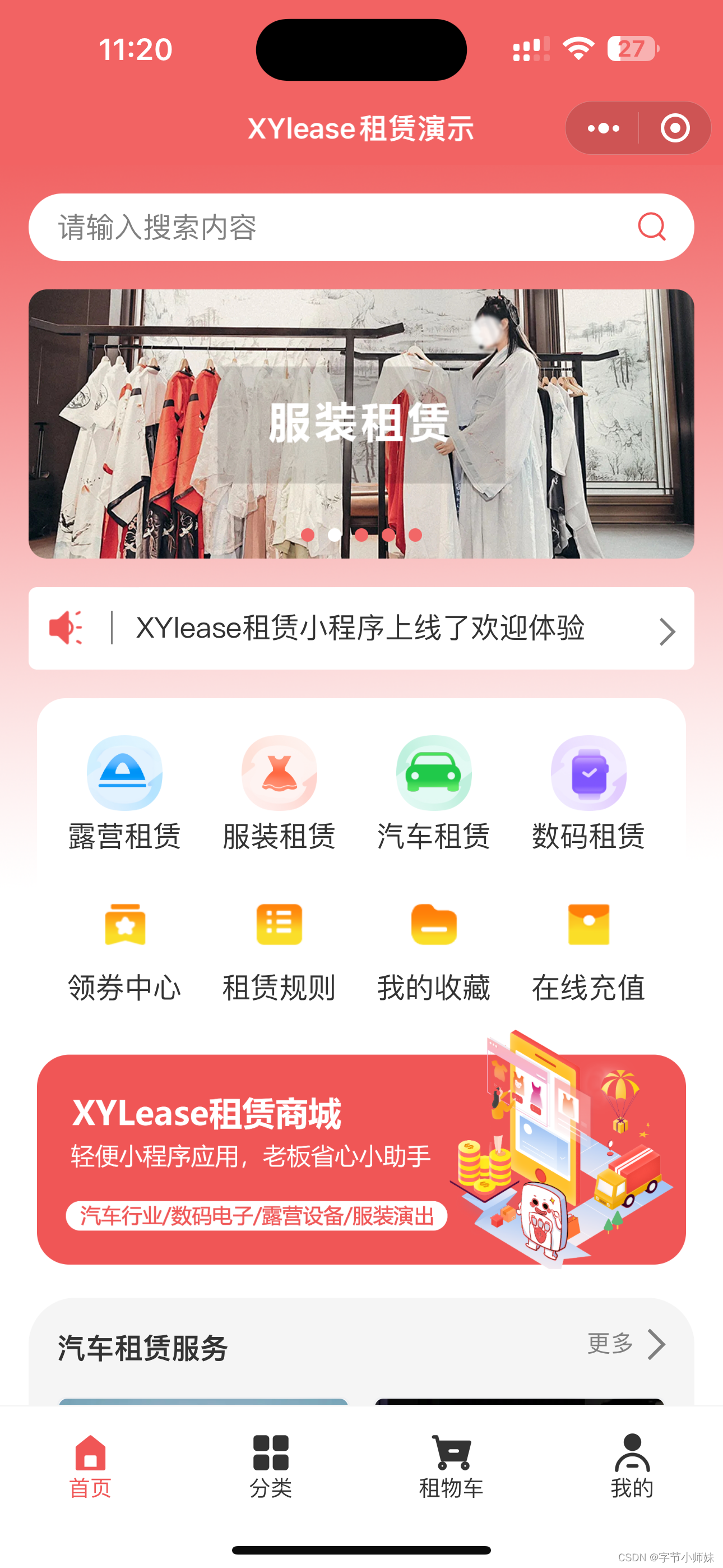This screenshot has width=723, height=1568.
Task: Open the mini program more options menu
Action: (x=603, y=128)
